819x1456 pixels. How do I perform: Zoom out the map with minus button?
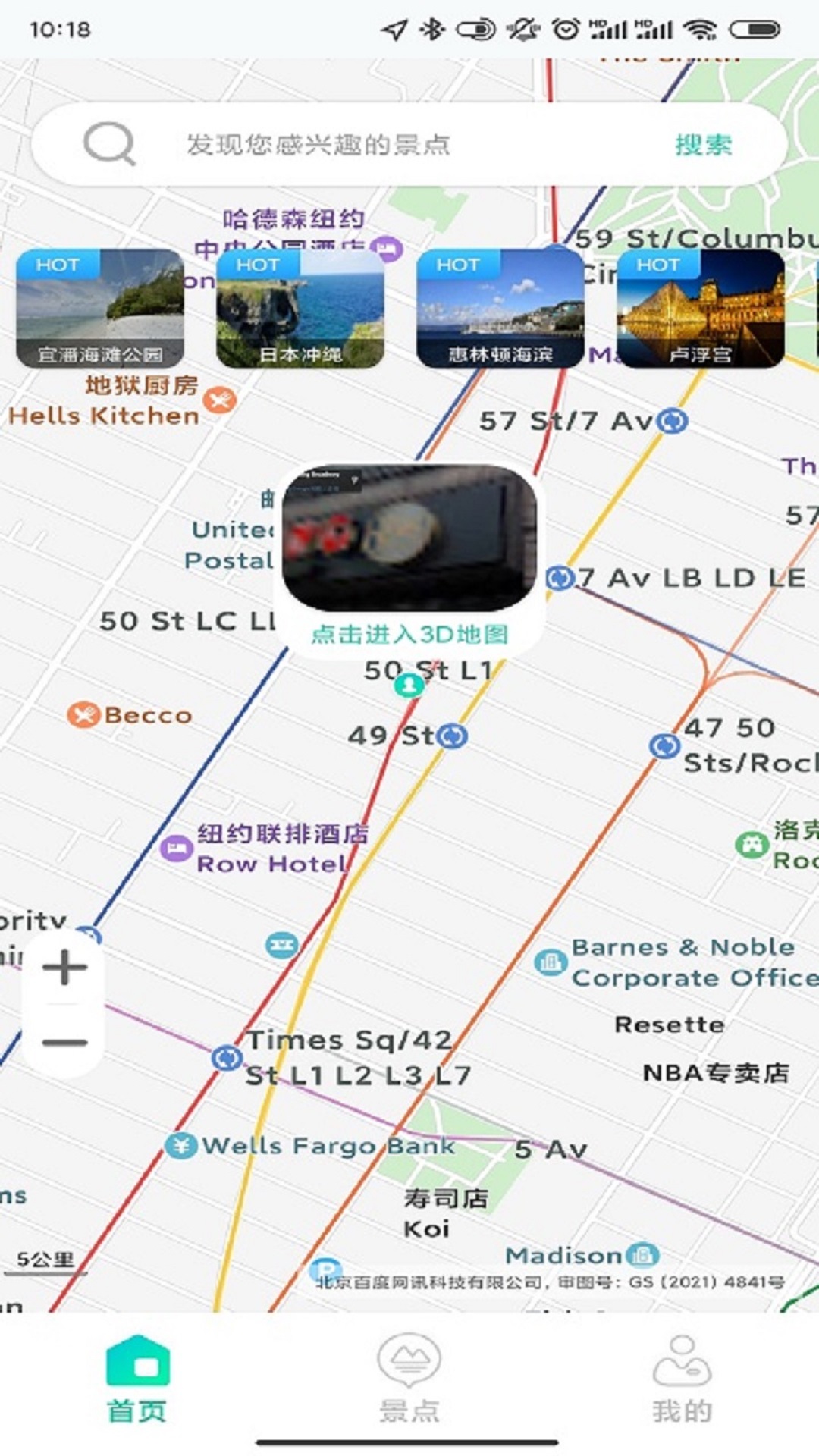click(x=64, y=1042)
